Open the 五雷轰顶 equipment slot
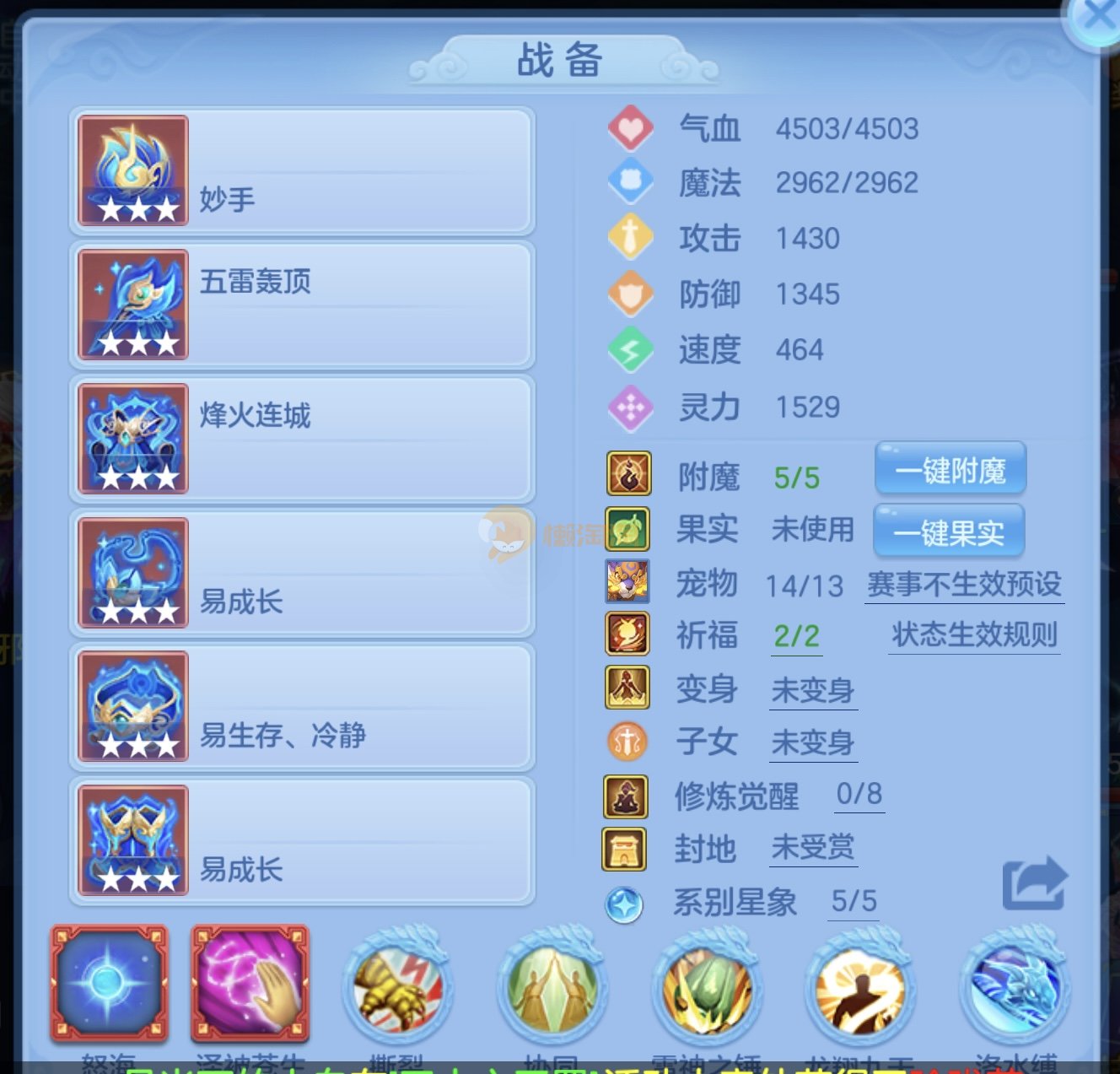This screenshot has height=1074, width=1120. (301, 305)
